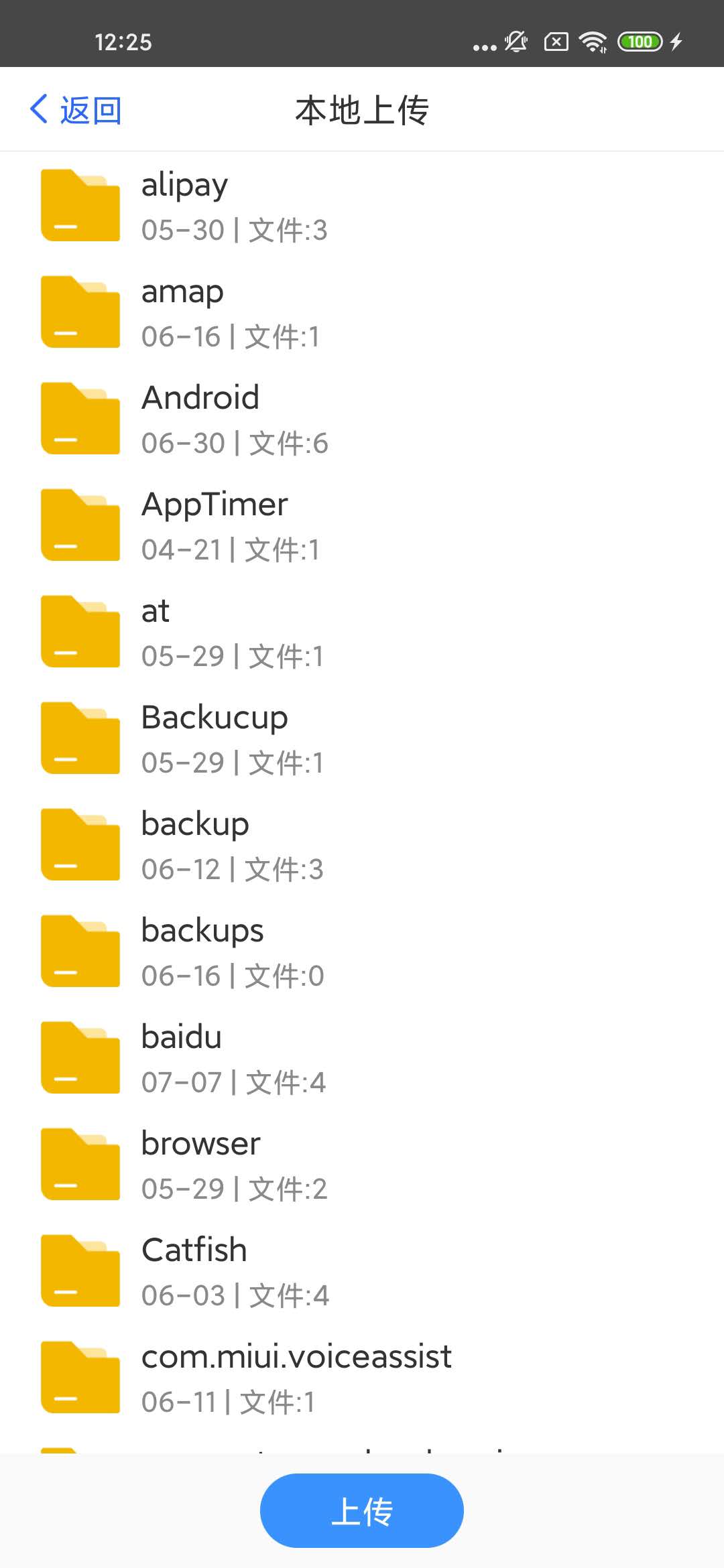
Task: Go back using the 返回 button
Action: coord(76,110)
